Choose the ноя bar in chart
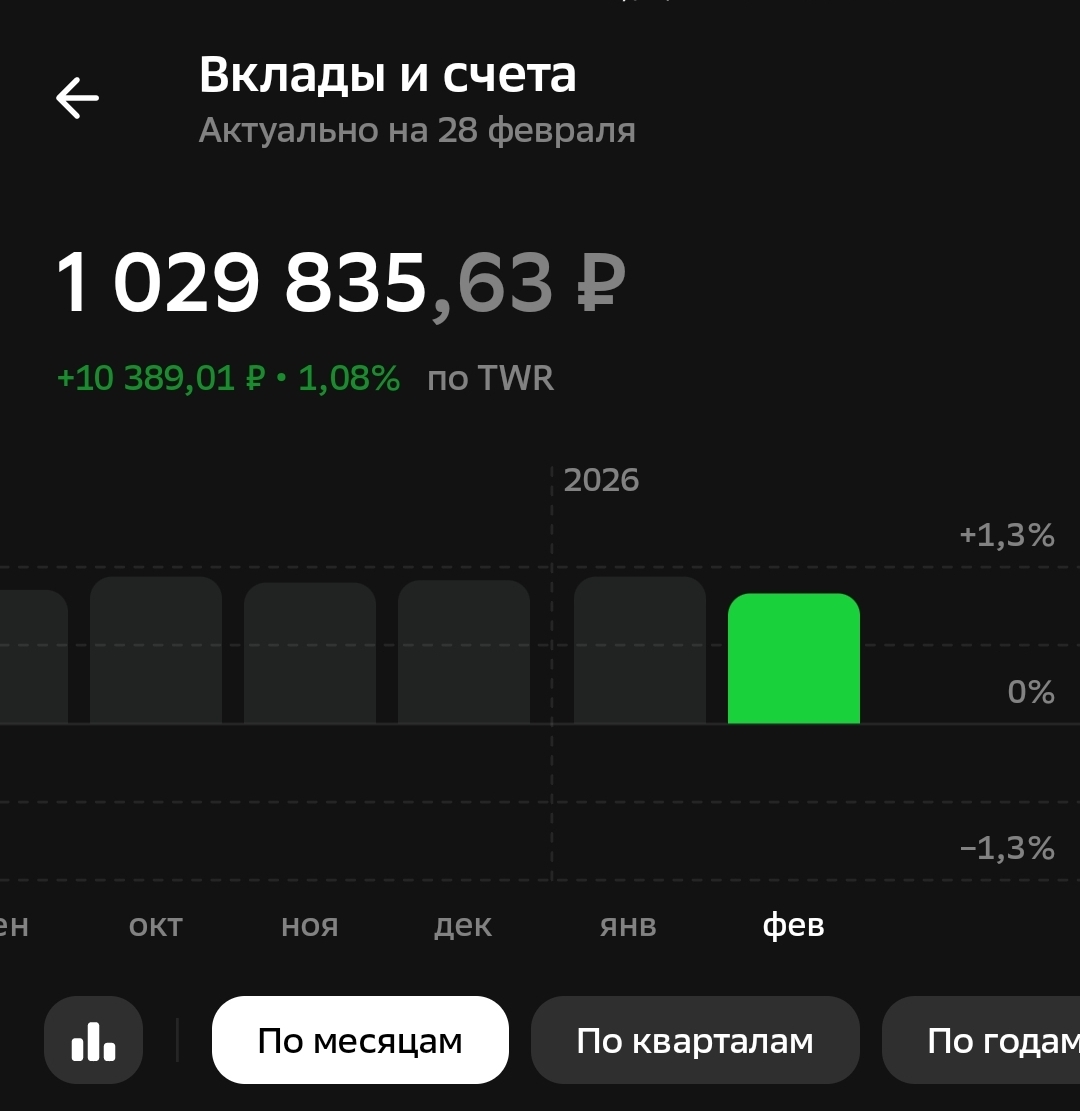Viewport: 1080px width, 1111px height. point(310,653)
